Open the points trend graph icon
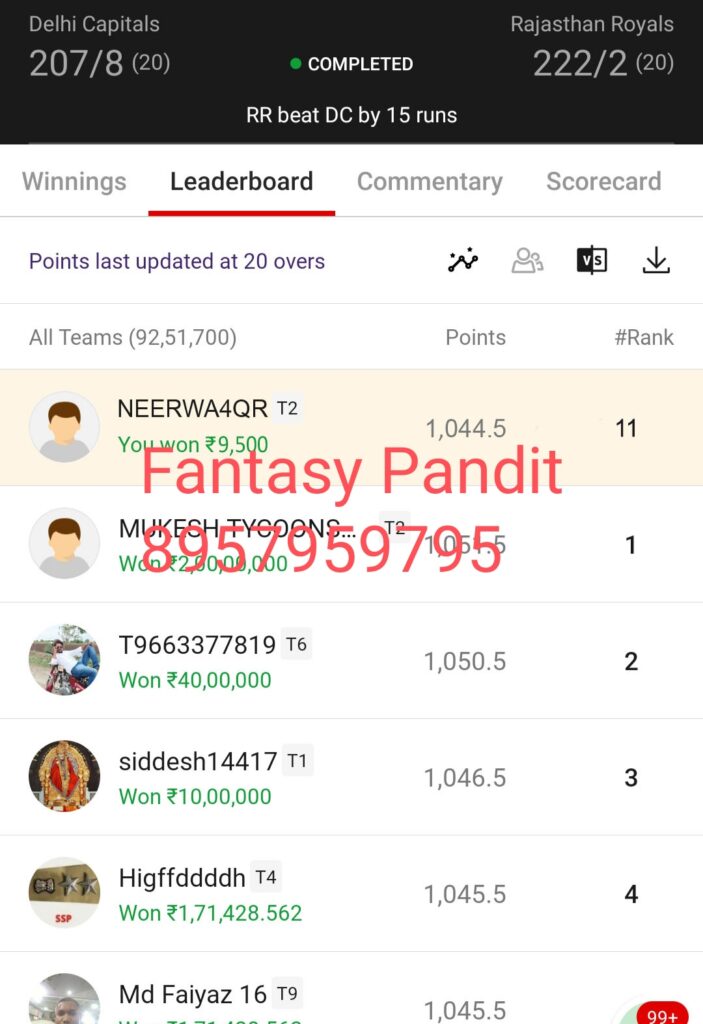The height and width of the screenshot is (1024, 703). coord(462,261)
